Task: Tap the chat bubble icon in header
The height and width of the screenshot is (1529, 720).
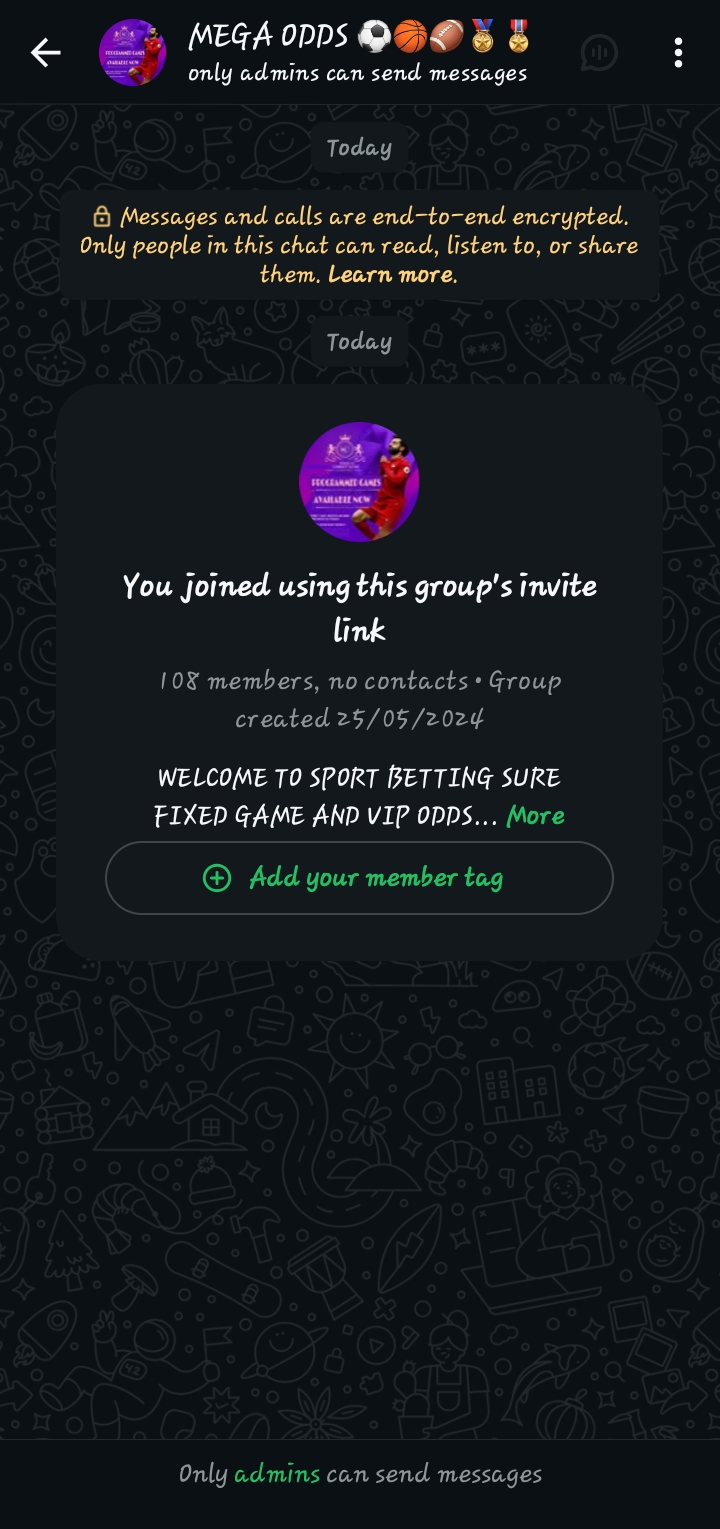Action: 600,53
